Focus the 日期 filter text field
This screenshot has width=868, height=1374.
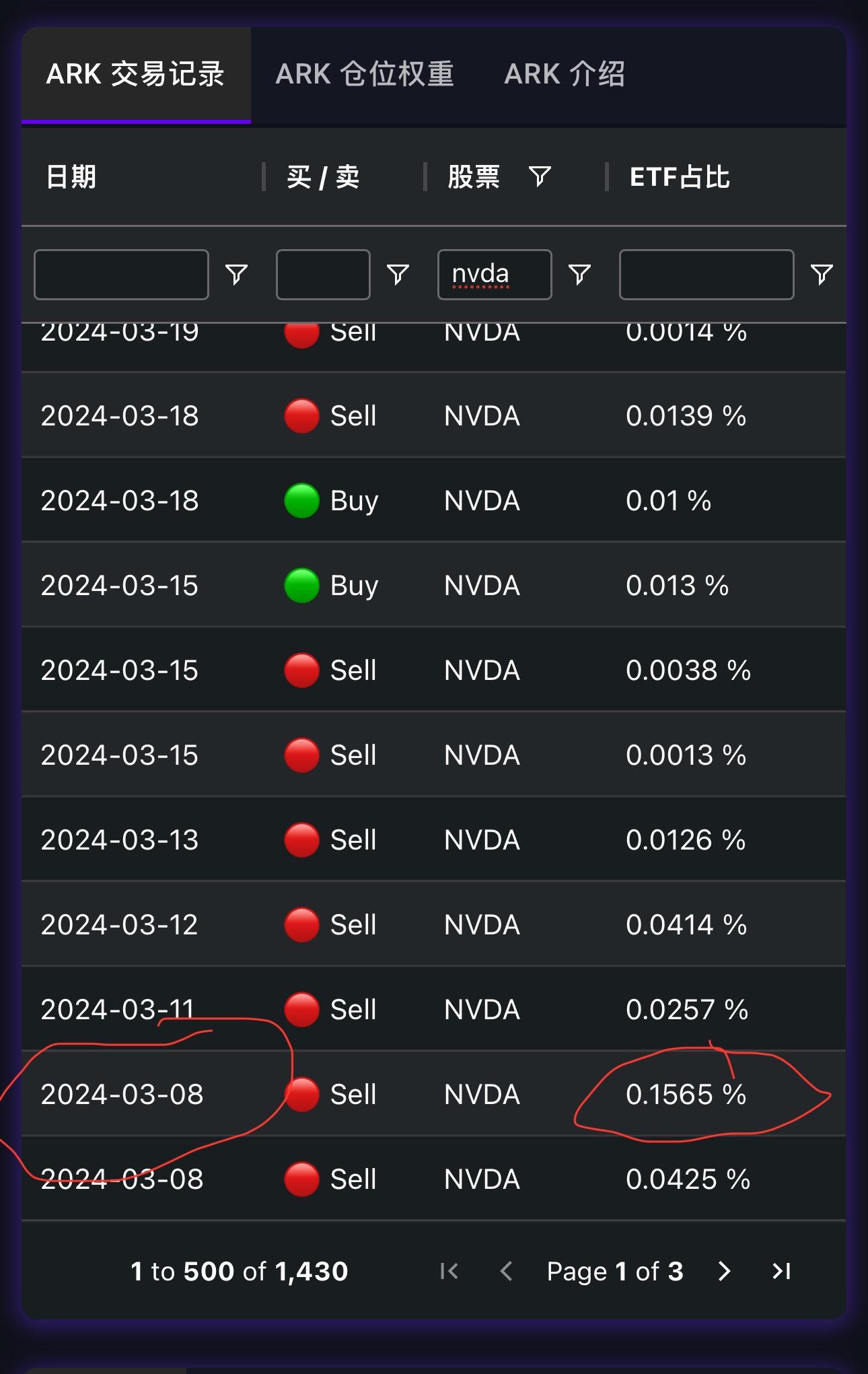[121, 275]
